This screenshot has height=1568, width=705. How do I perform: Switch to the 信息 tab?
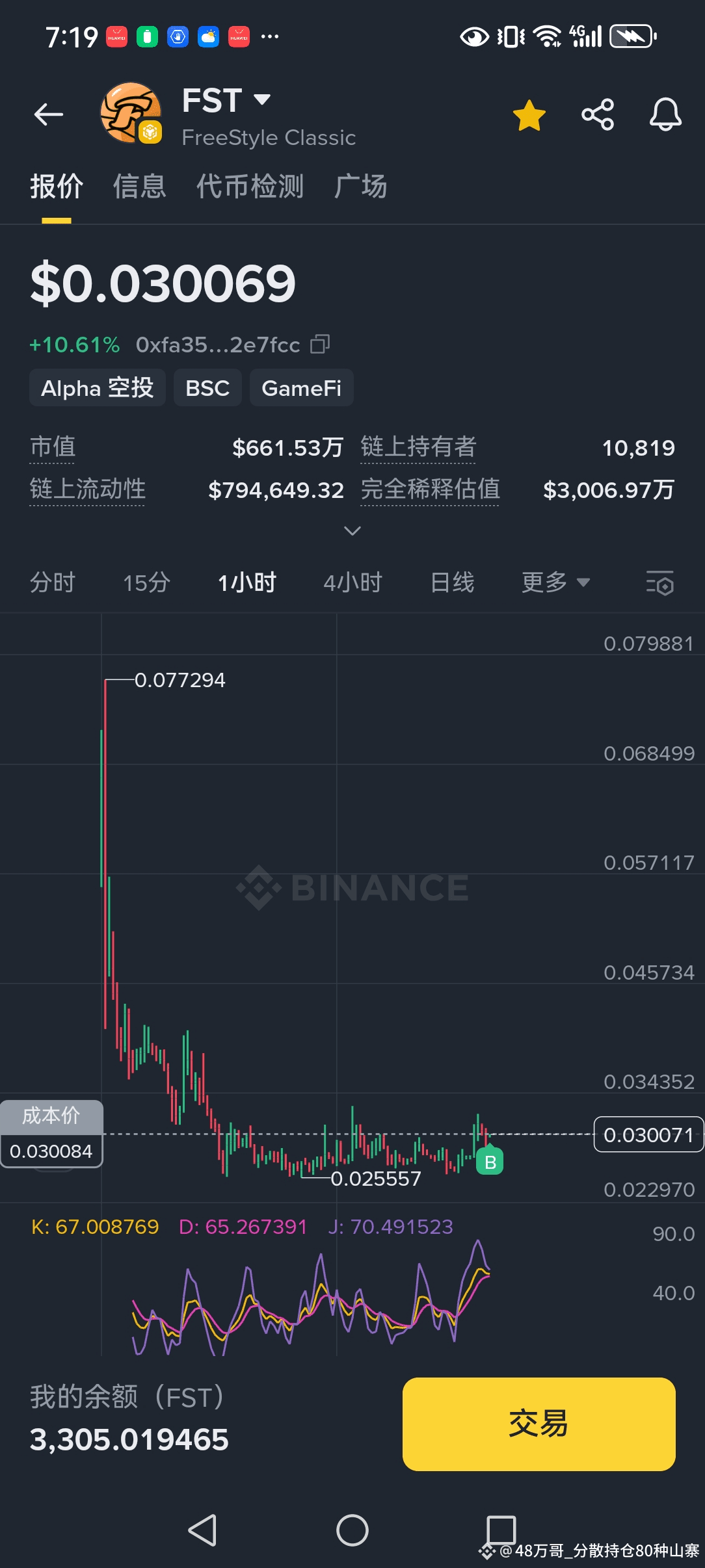[x=140, y=187]
